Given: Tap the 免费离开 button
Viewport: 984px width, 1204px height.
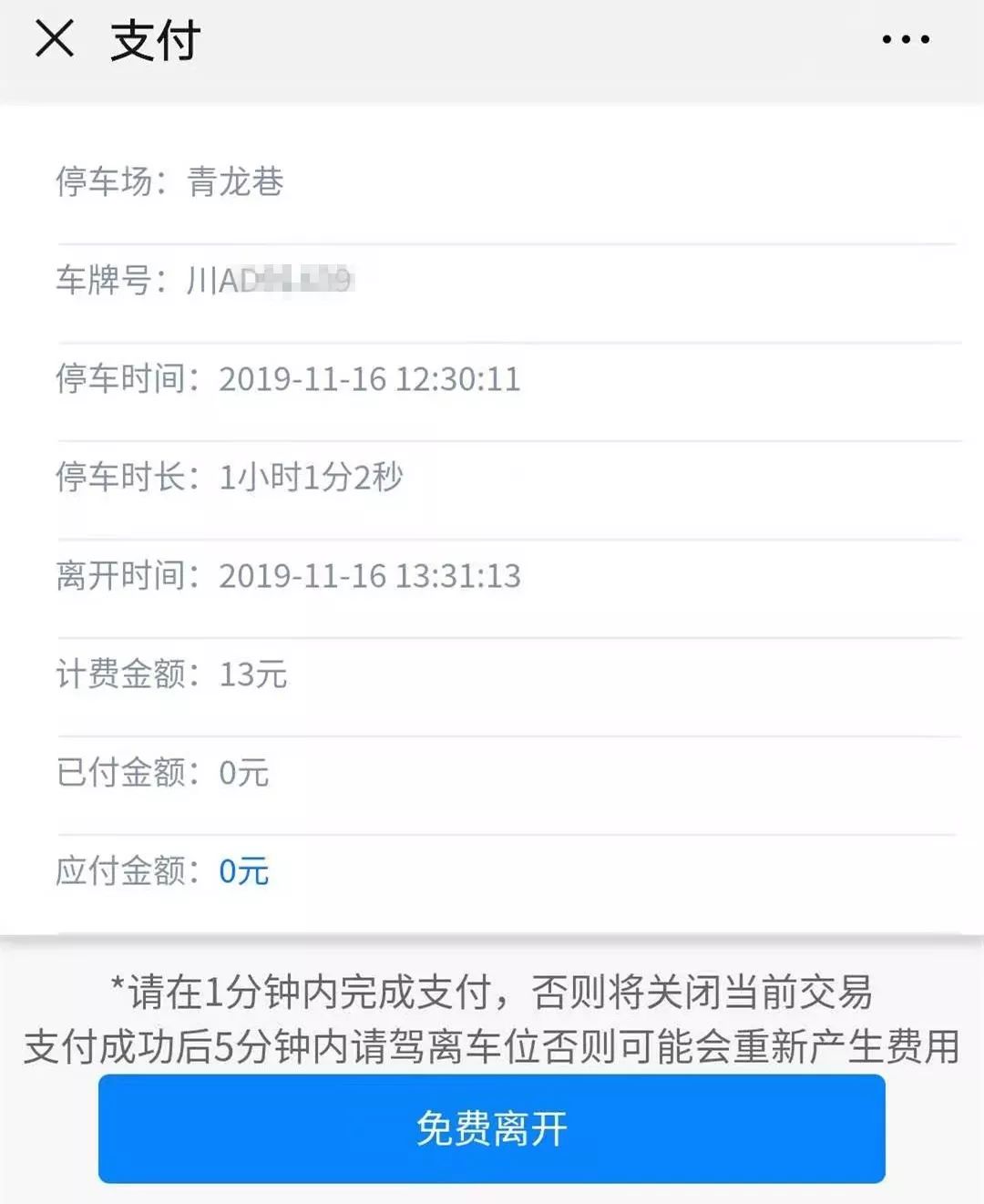Looking at the screenshot, I should [x=492, y=1128].
